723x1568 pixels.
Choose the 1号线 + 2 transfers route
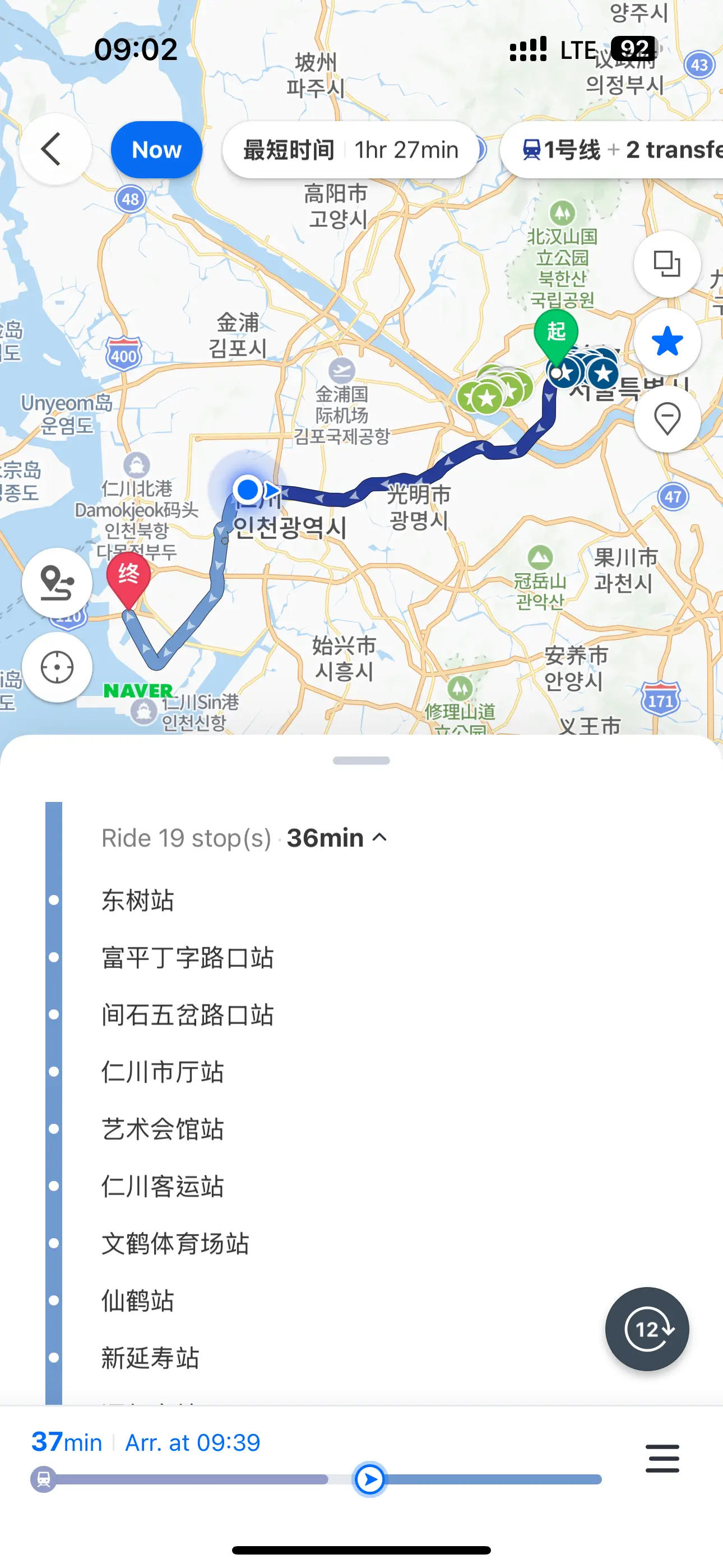tap(615, 150)
